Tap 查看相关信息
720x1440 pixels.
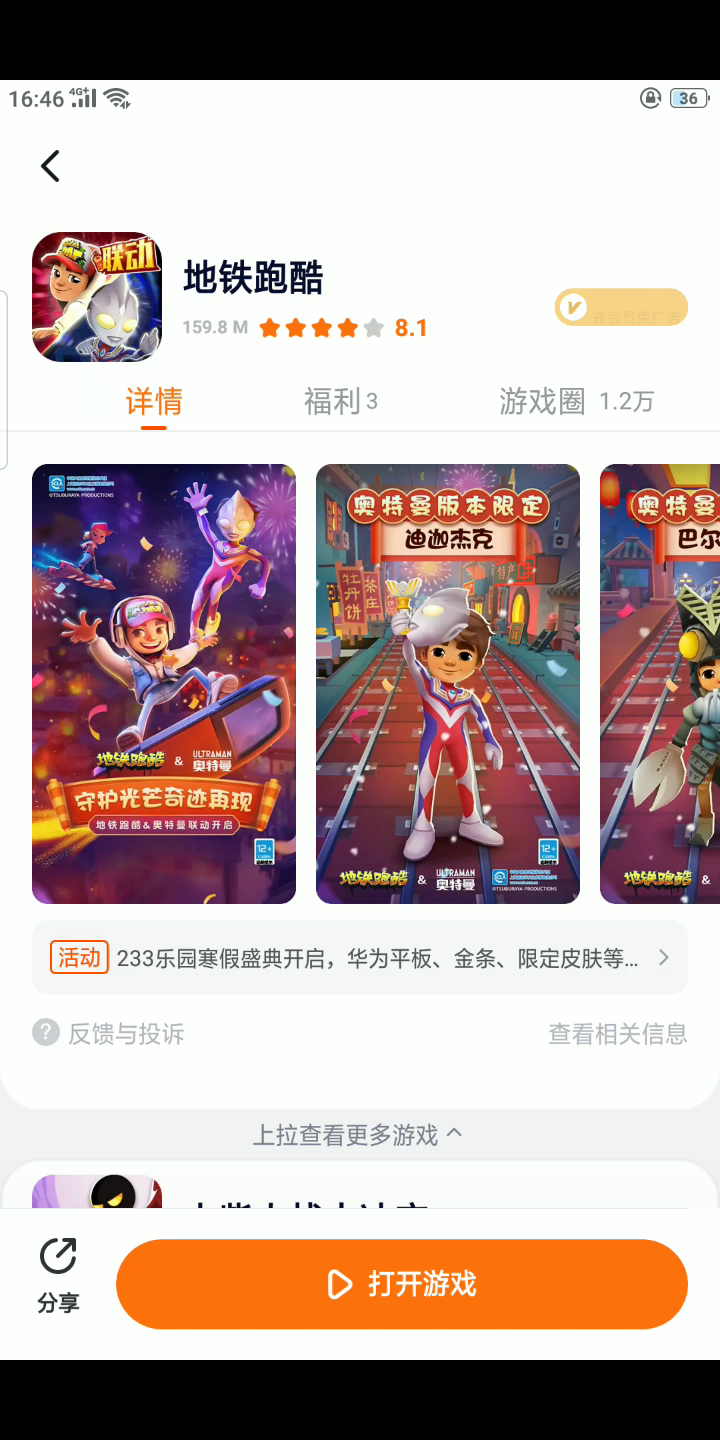(617, 1033)
